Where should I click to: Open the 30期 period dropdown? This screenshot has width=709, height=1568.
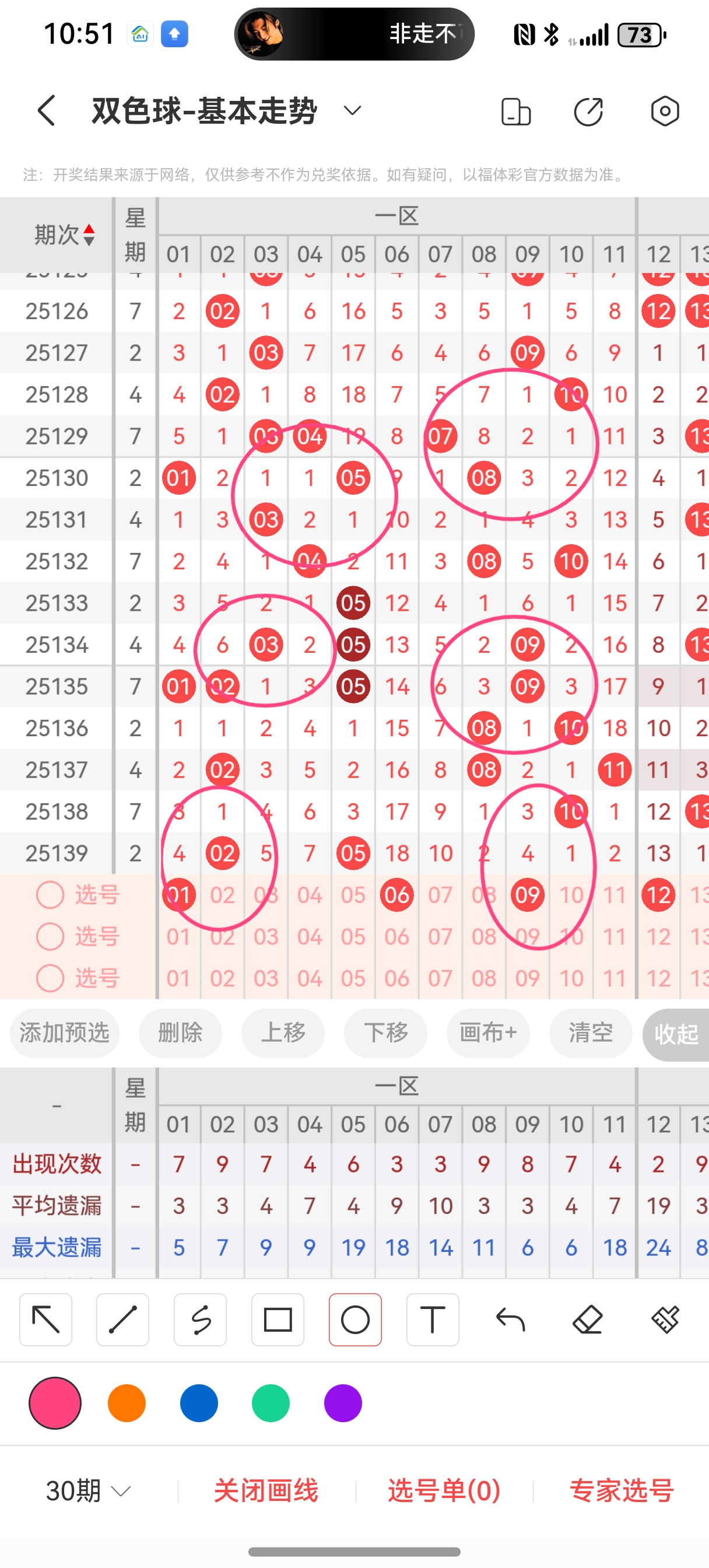88,1490
